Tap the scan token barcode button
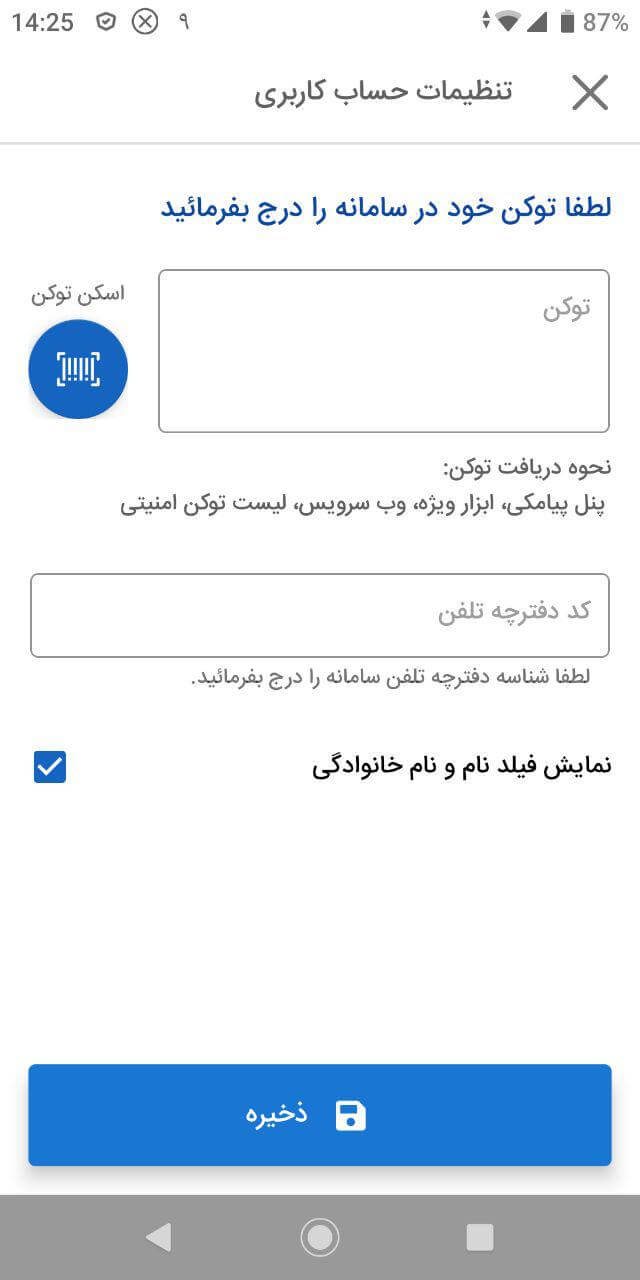640x1280 pixels. 78,369
